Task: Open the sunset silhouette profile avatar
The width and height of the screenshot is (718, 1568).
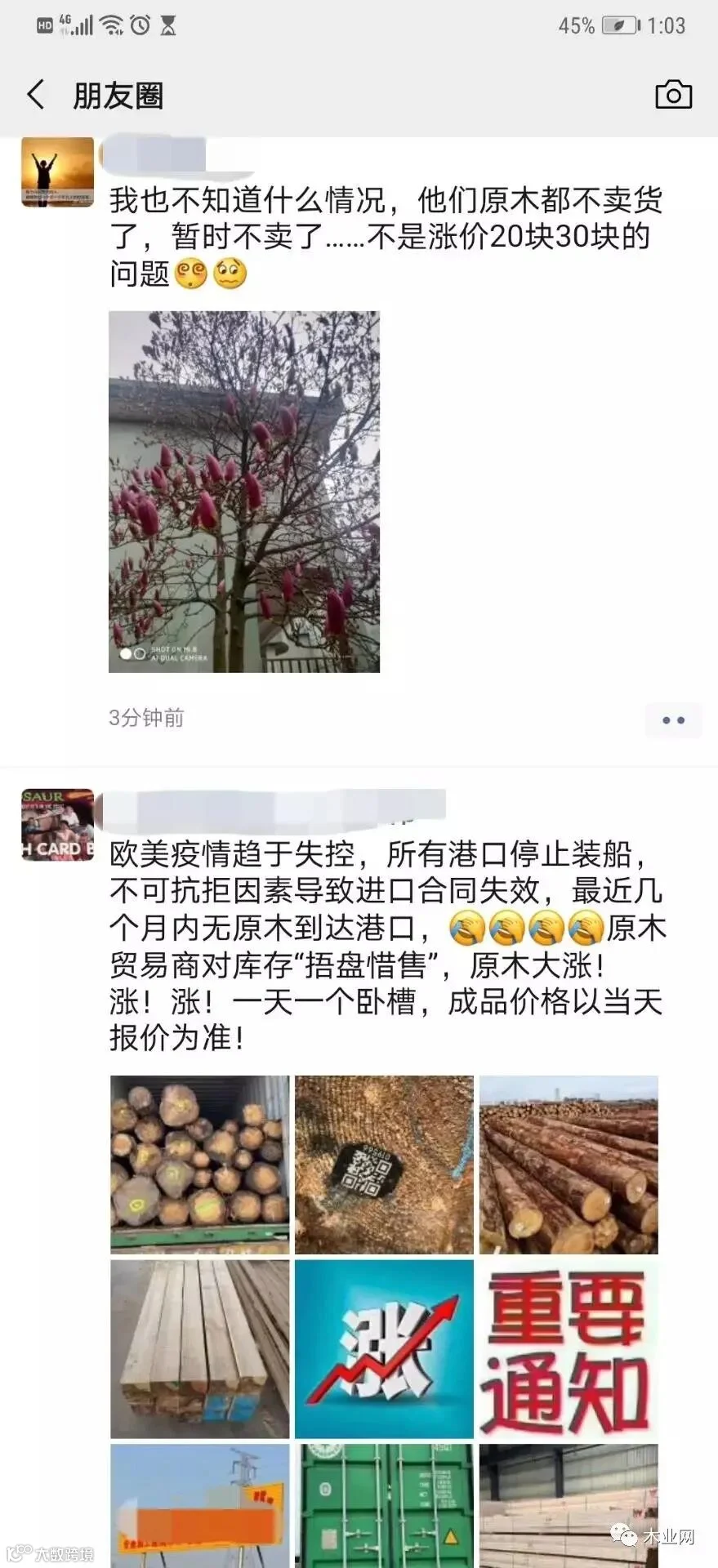Action: pyautogui.click(x=58, y=172)
